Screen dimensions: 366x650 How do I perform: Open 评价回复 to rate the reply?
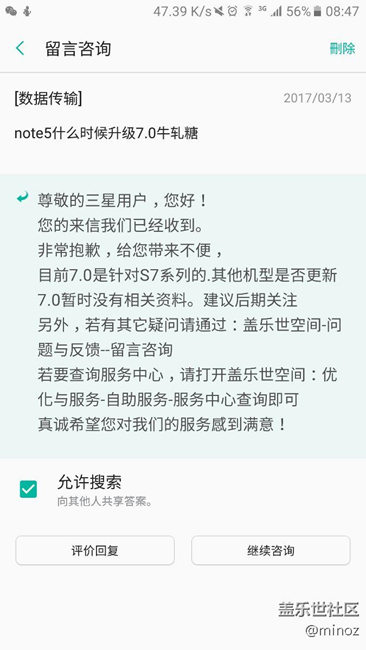95,550
